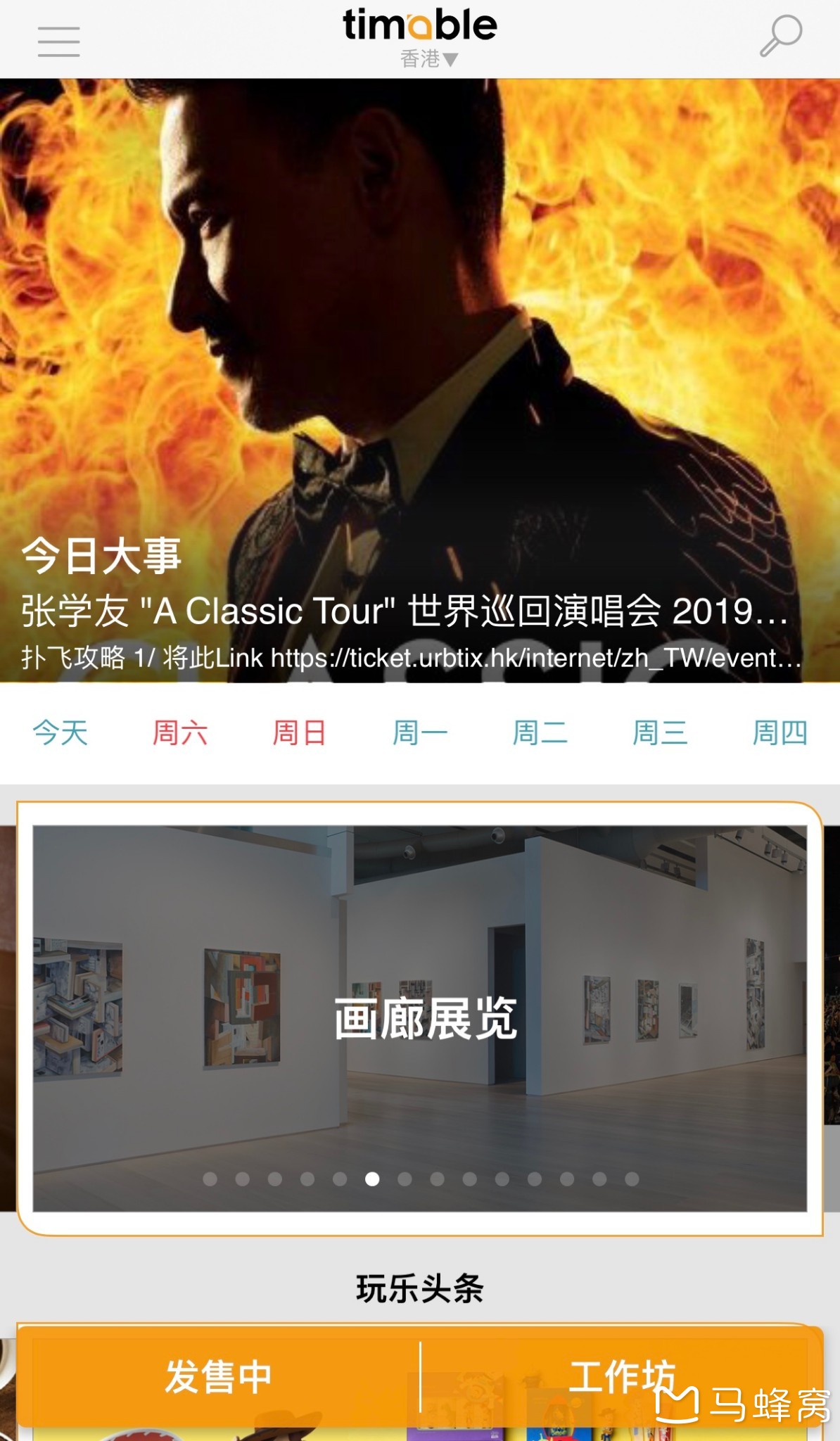Select the 今天 day tab
Viewport: 840px width, 1441px height.
[x=61, y=732]
